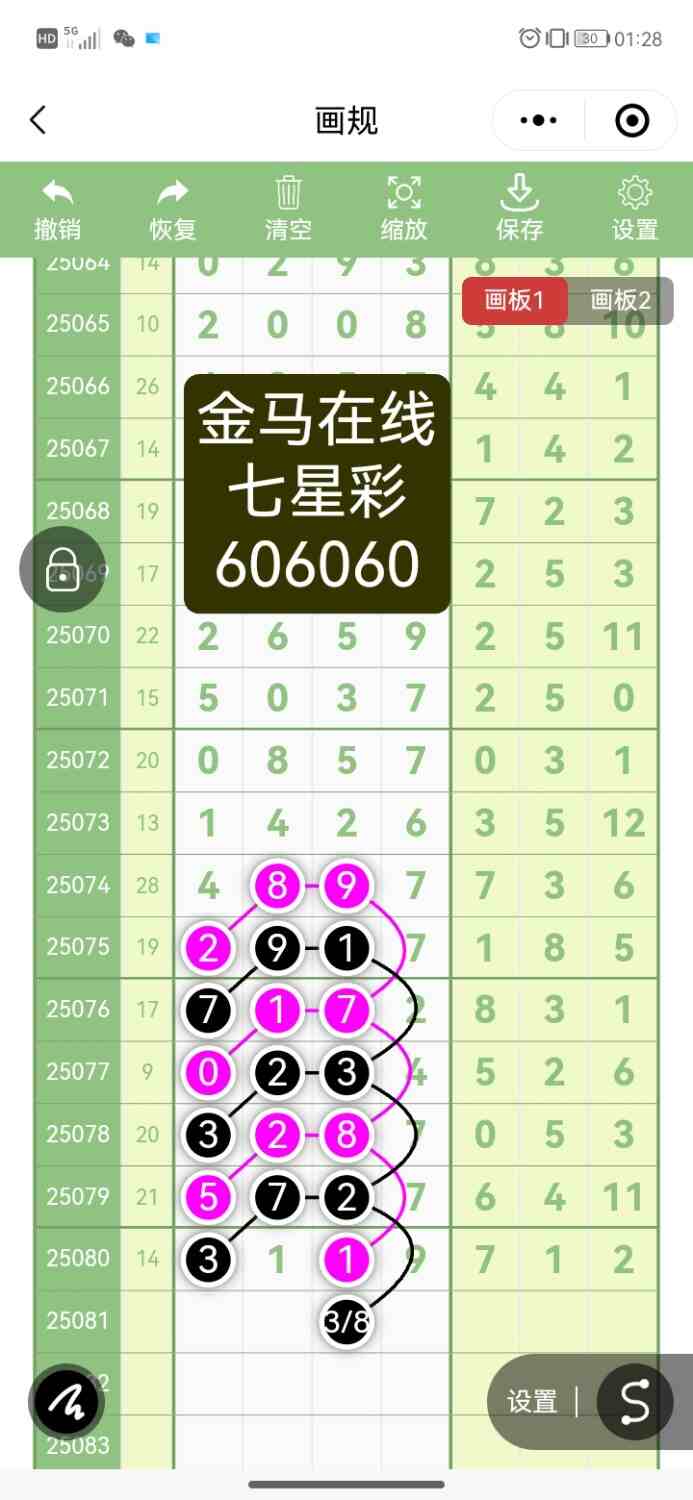The image size is (693, 1500).
Task: Open 设置 in the top toolbar
Action: coord(635,208)
